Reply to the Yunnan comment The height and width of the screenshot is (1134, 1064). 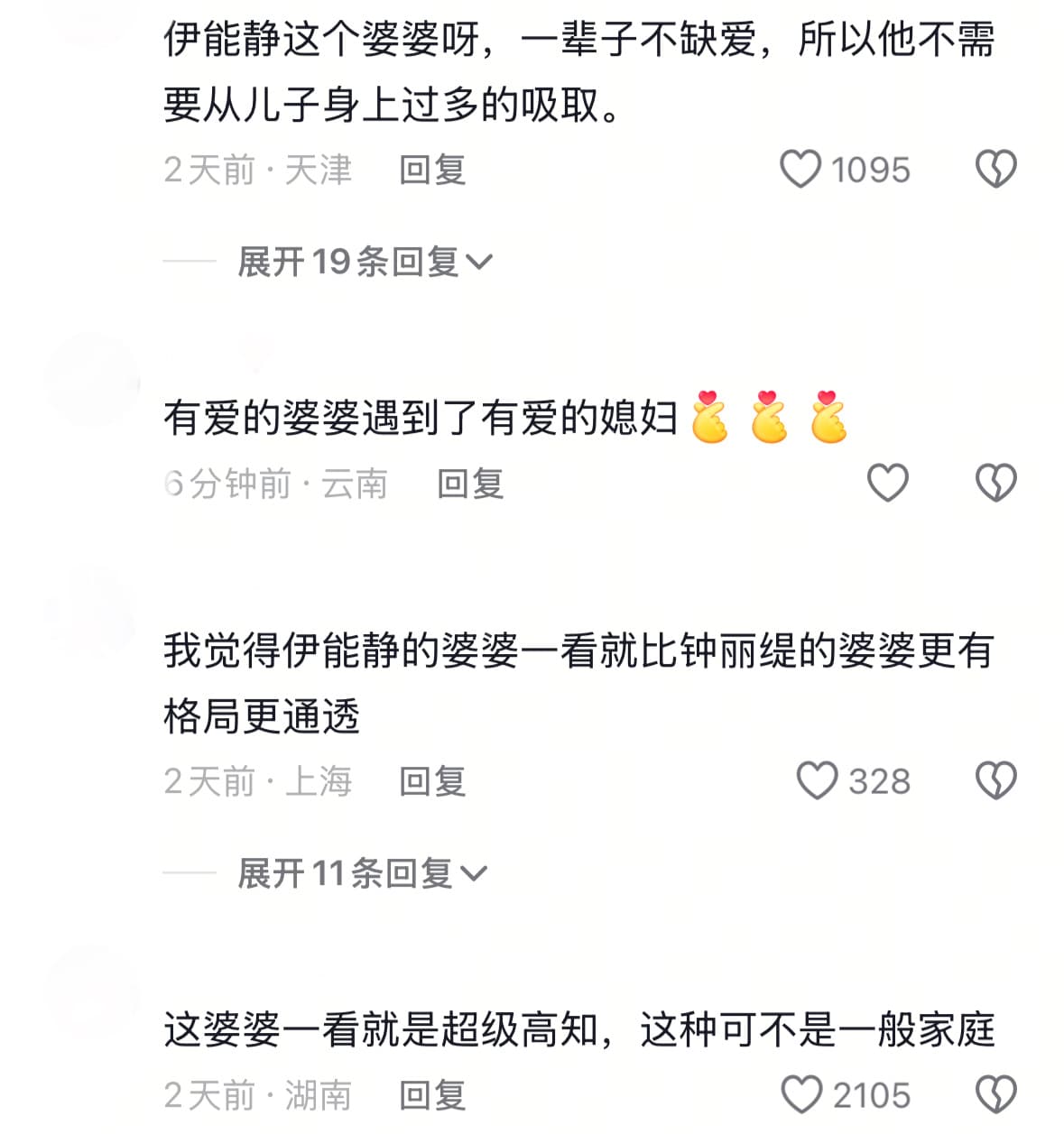click(x=470, y=484)
